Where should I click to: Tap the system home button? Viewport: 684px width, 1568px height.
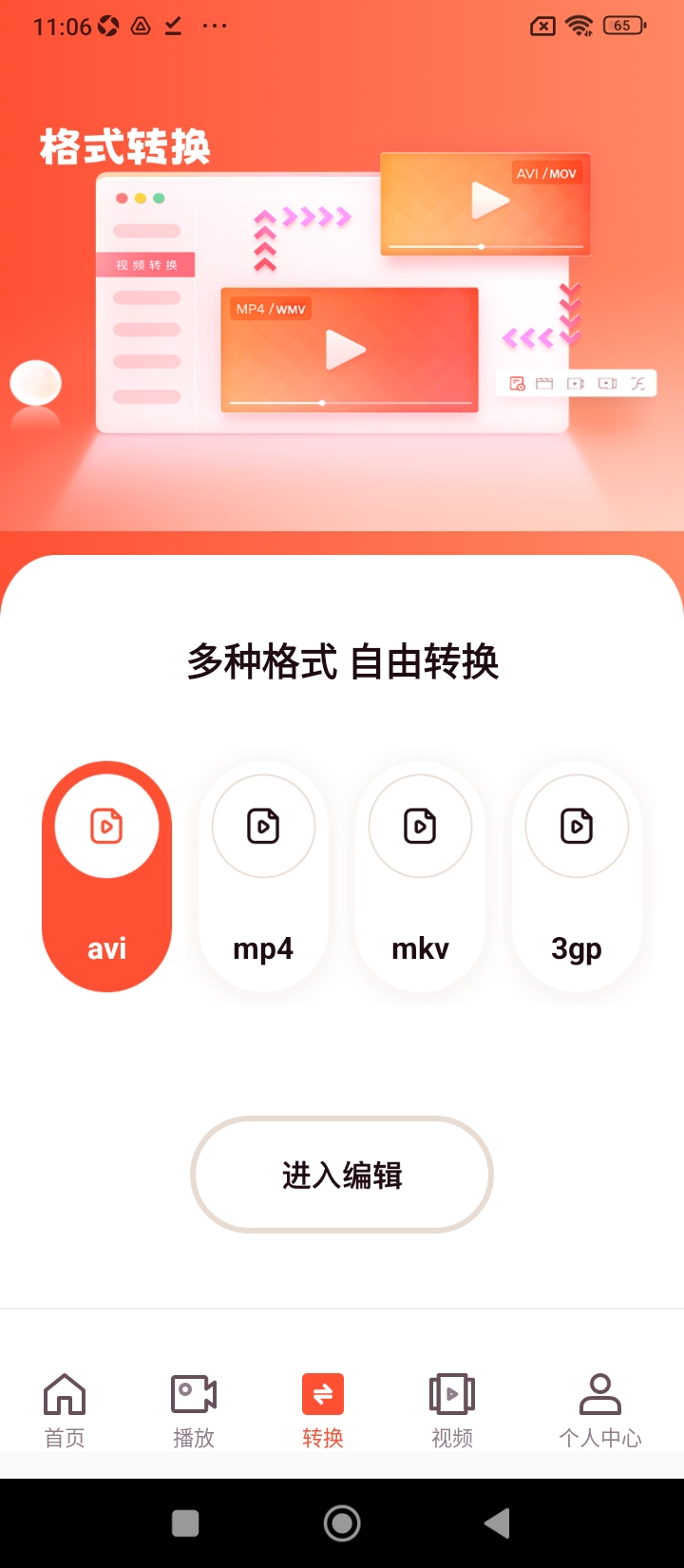342,1523
